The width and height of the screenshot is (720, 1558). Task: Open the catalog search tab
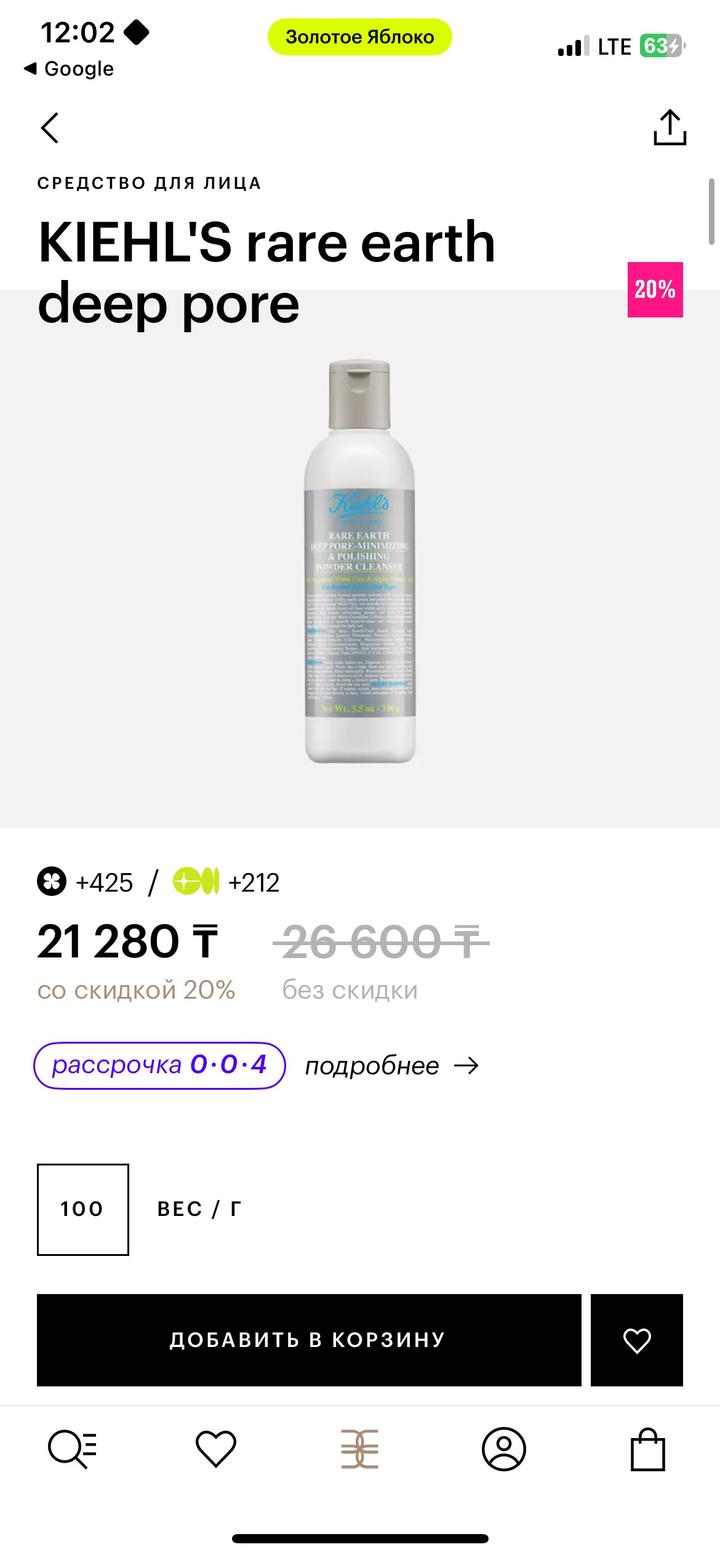72,1449
